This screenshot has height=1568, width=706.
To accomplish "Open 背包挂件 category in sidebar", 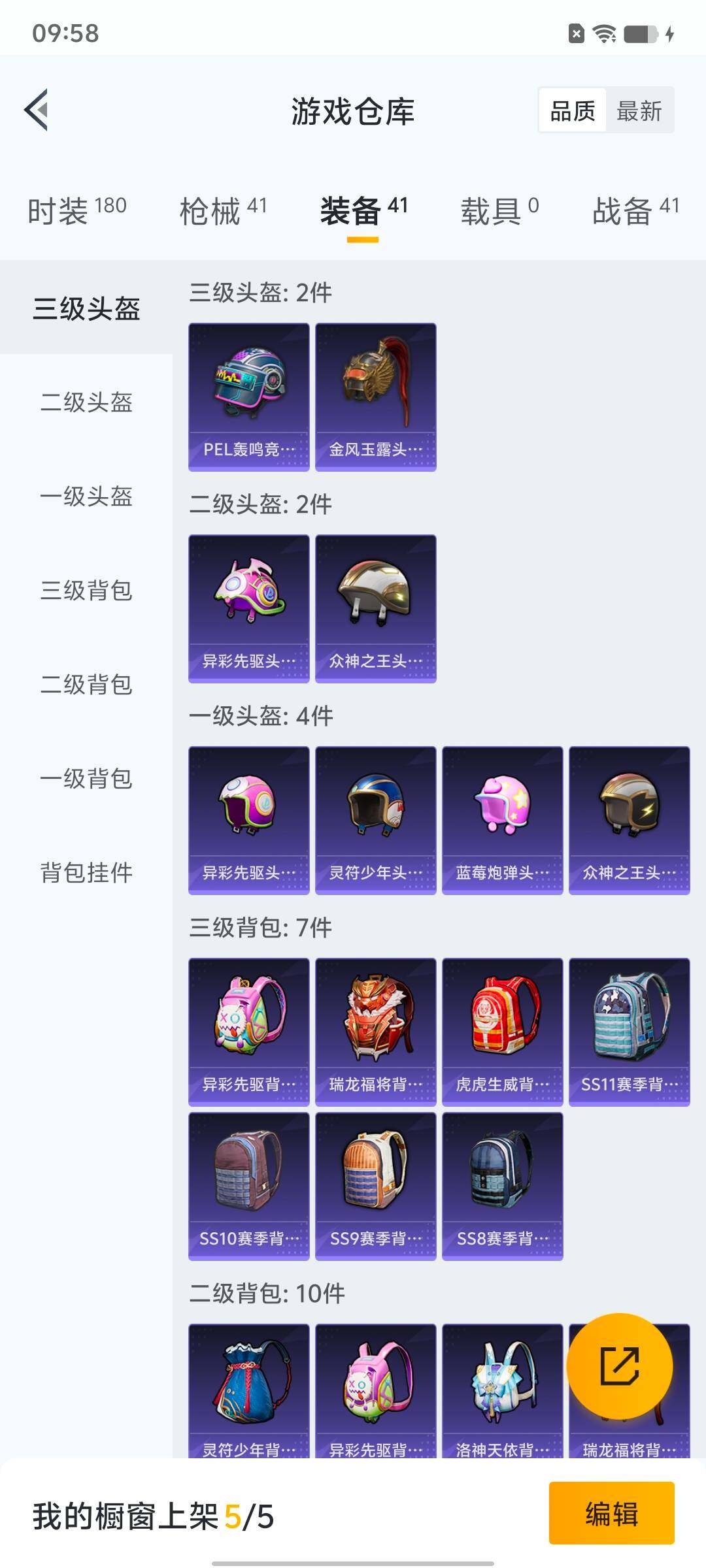I will (86, 873).
